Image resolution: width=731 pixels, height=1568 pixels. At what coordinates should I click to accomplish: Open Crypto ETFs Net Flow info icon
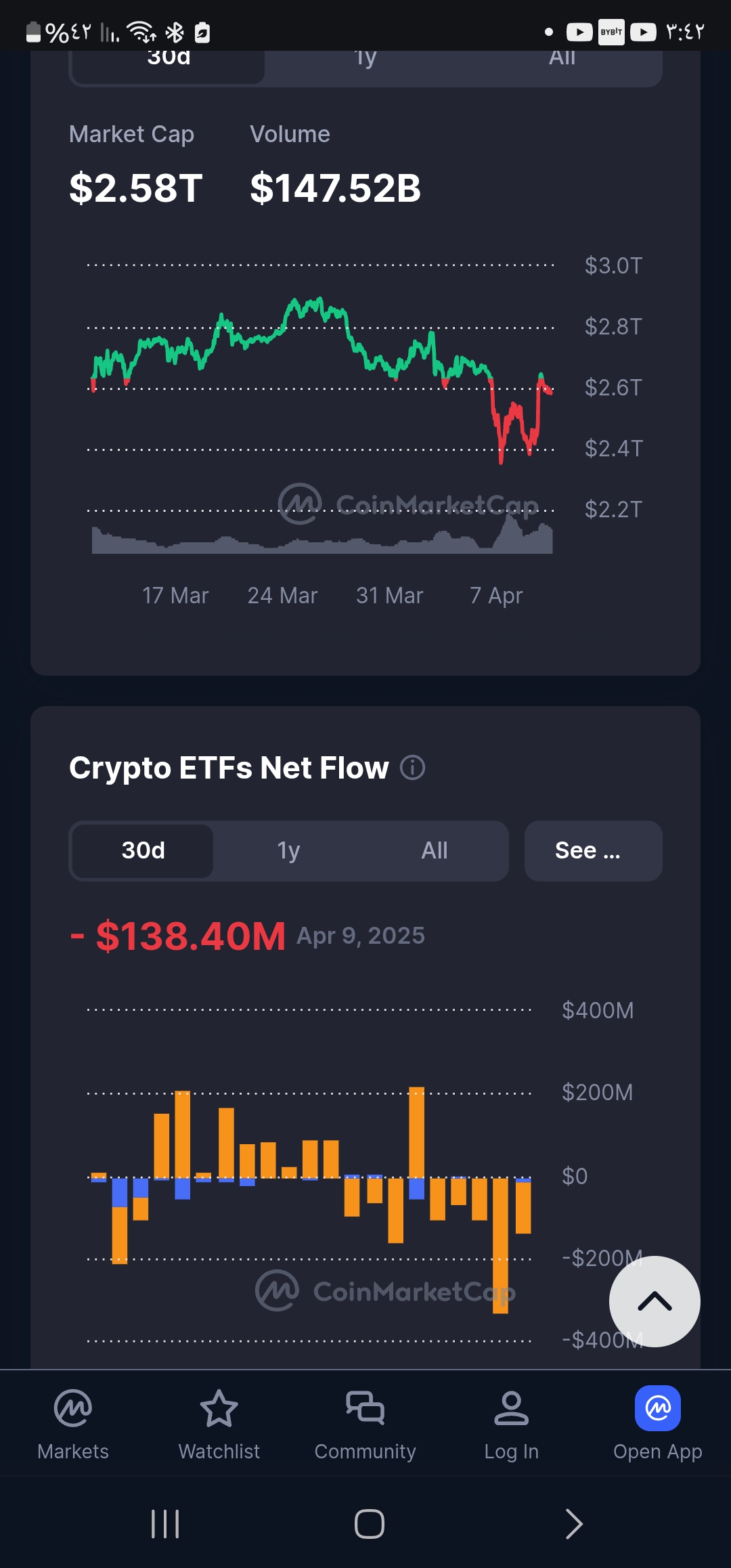click(412, 768)
